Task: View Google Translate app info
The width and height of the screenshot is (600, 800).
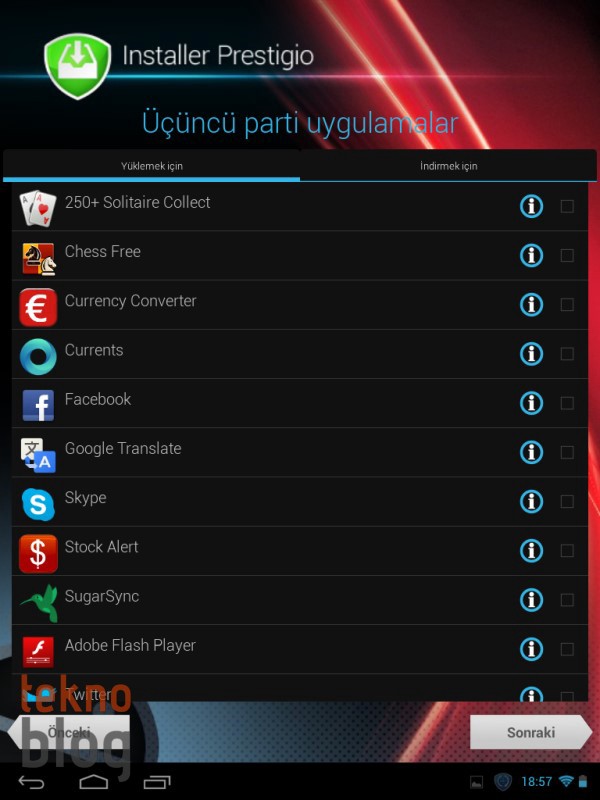Action: click(x=531, y=452)
